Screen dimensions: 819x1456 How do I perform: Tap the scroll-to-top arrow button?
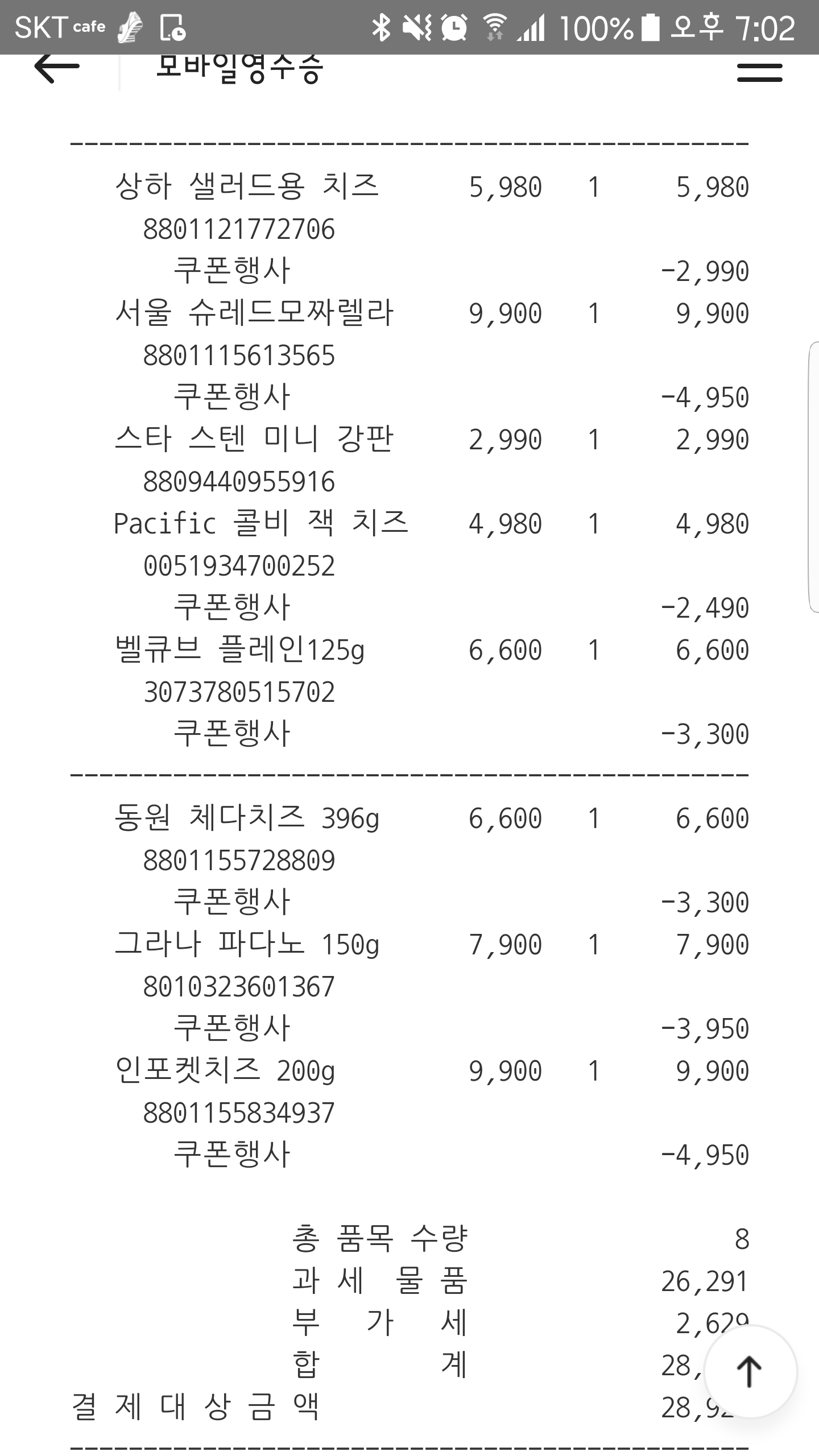pyautogui.click(x=750, y=1371)
